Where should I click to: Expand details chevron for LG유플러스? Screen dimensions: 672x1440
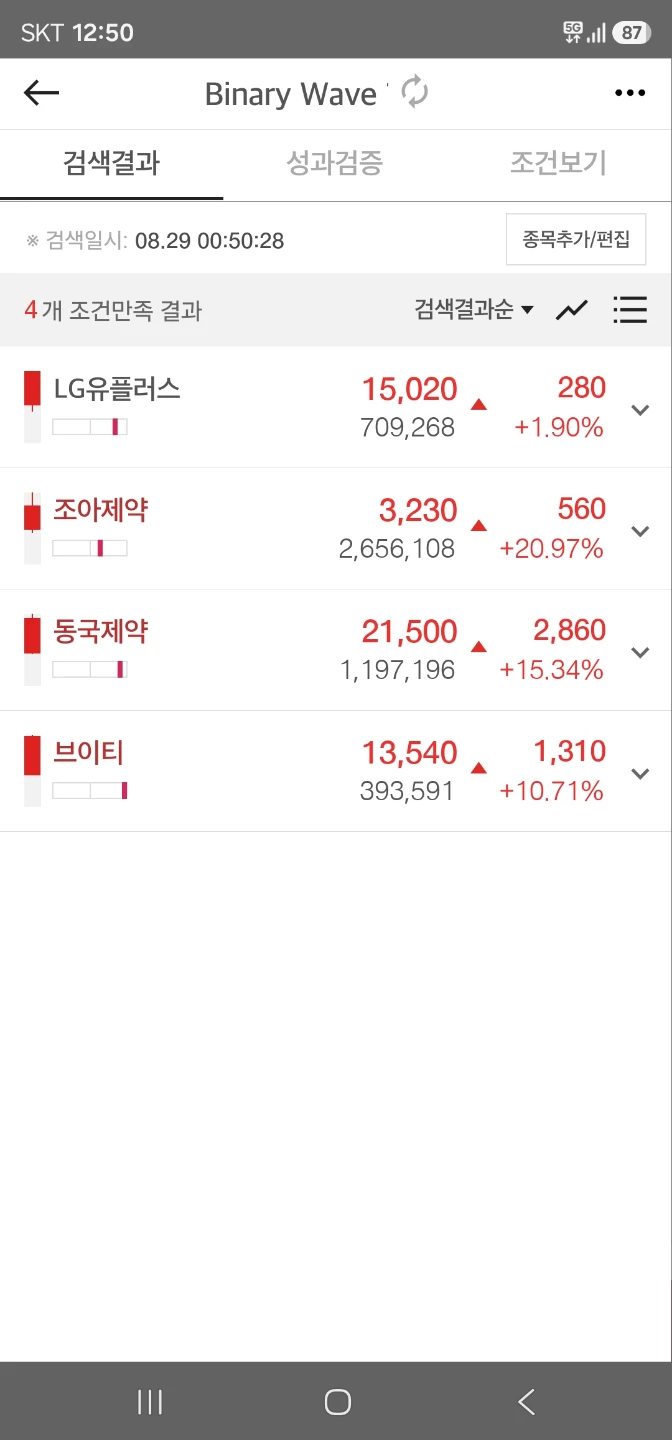coord(641,410)
